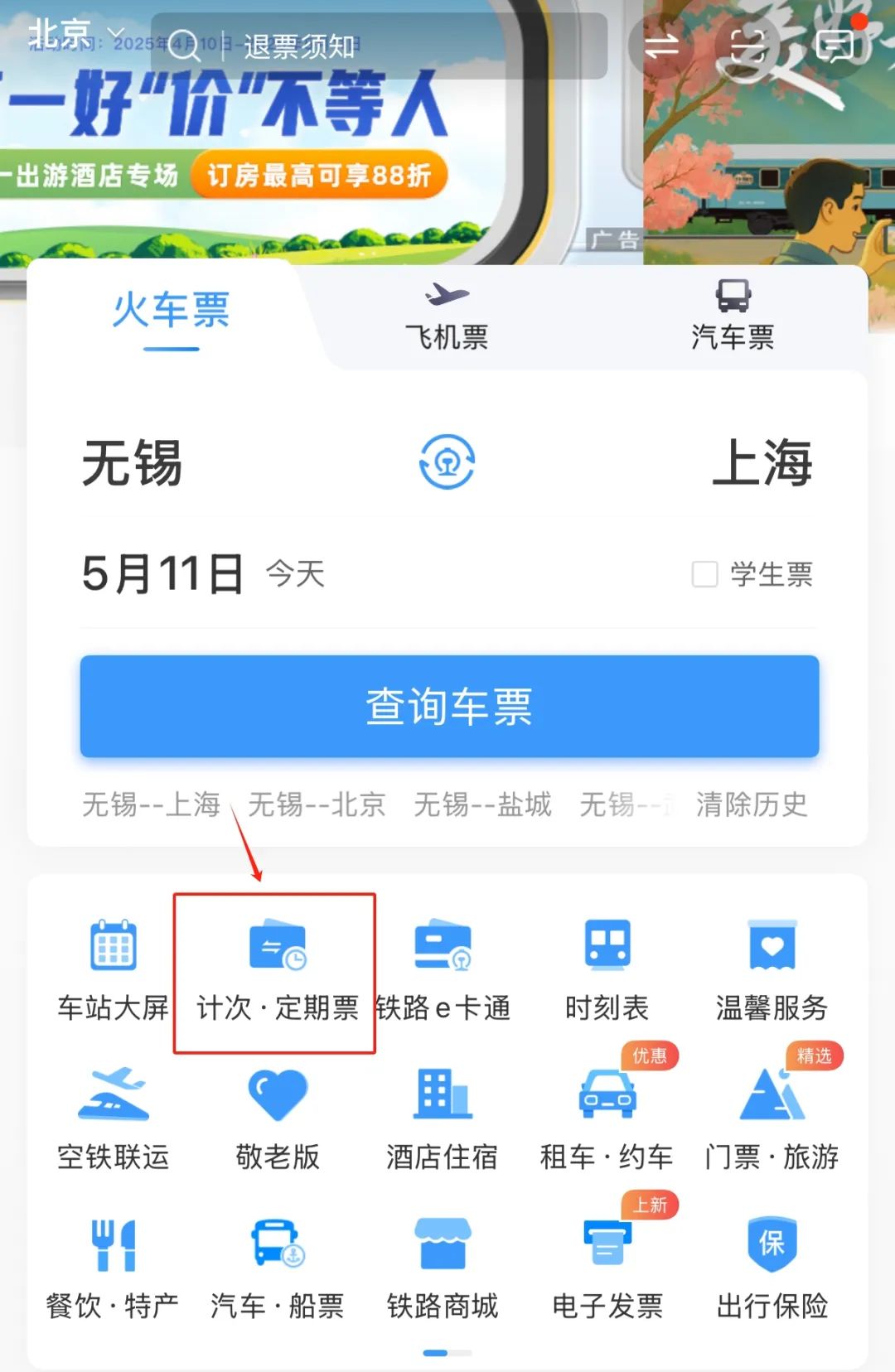Screen dimensions: 895x1372
Task: Switch to the 飞机票 tab
Action: [x=447, y=317]
